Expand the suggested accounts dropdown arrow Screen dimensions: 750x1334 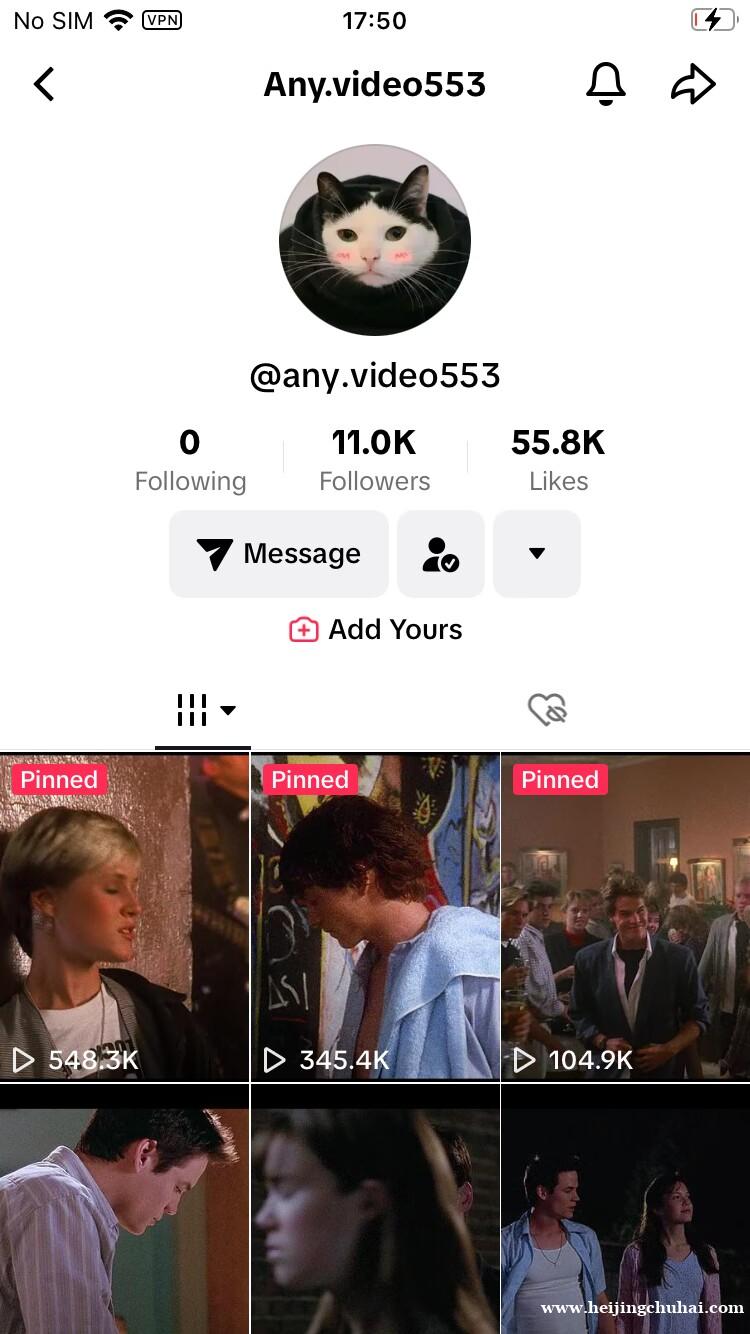537,554
